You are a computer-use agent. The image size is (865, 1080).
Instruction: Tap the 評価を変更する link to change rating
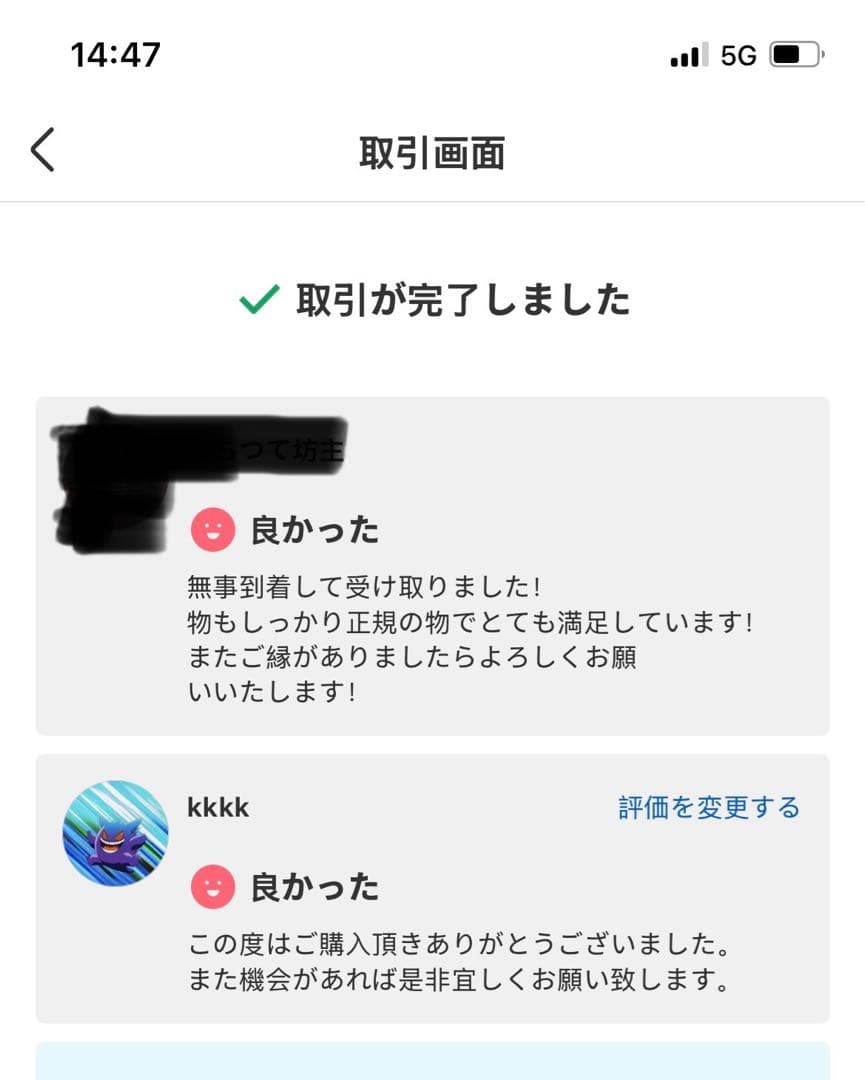(x=707, y=807)
